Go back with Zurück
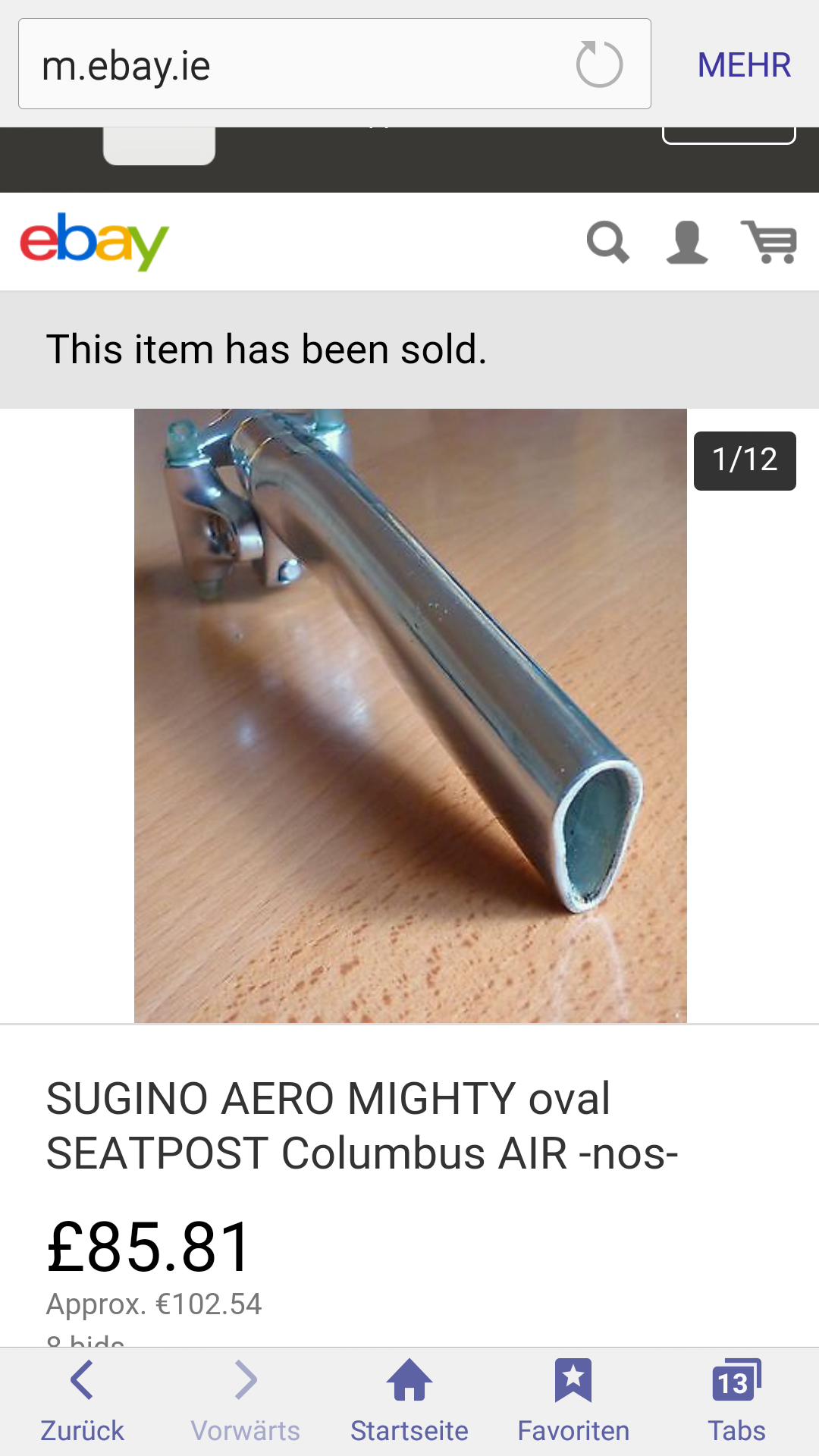 pos(82,1401)
